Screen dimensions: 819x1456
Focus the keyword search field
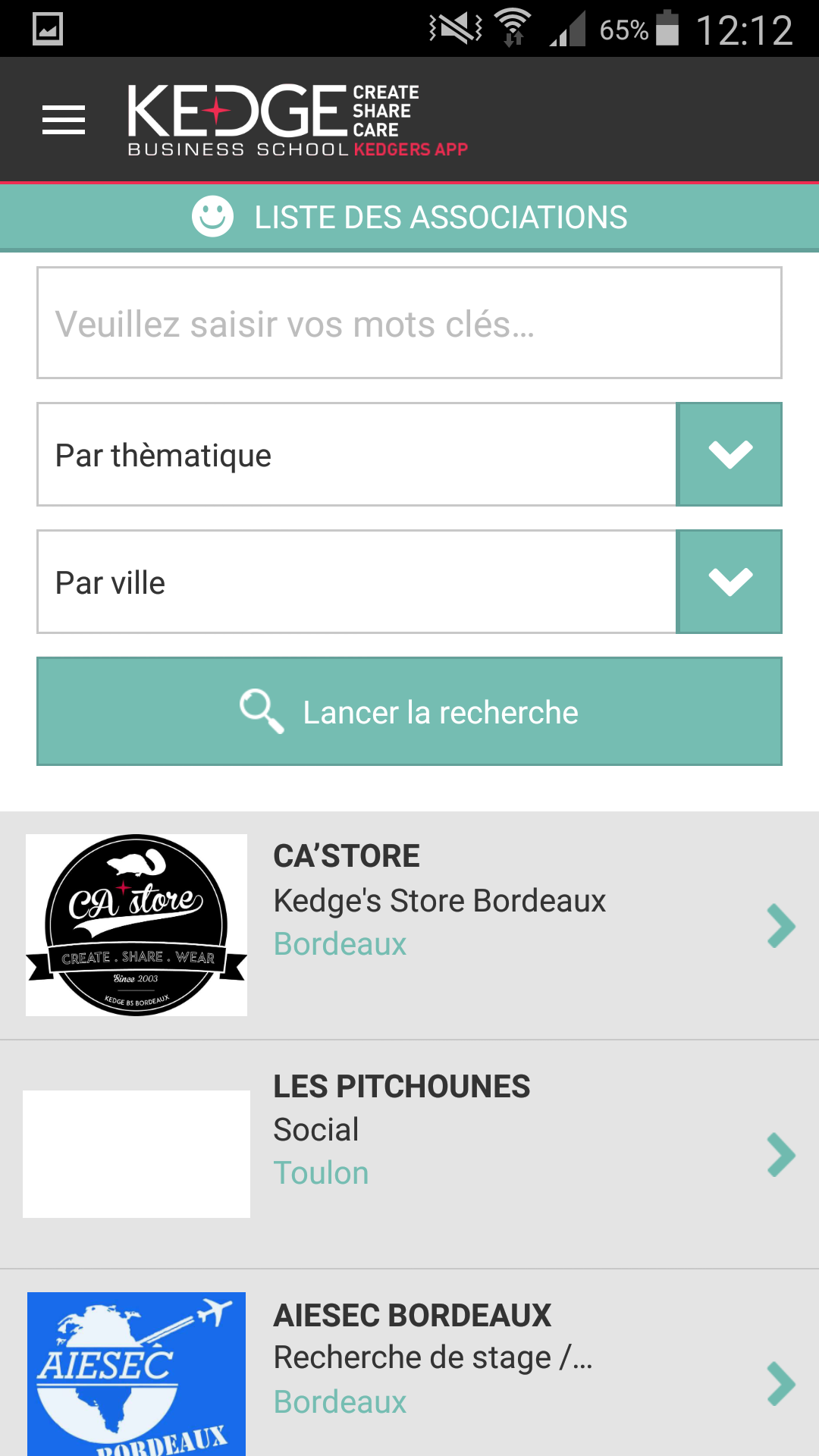(409, 323)
